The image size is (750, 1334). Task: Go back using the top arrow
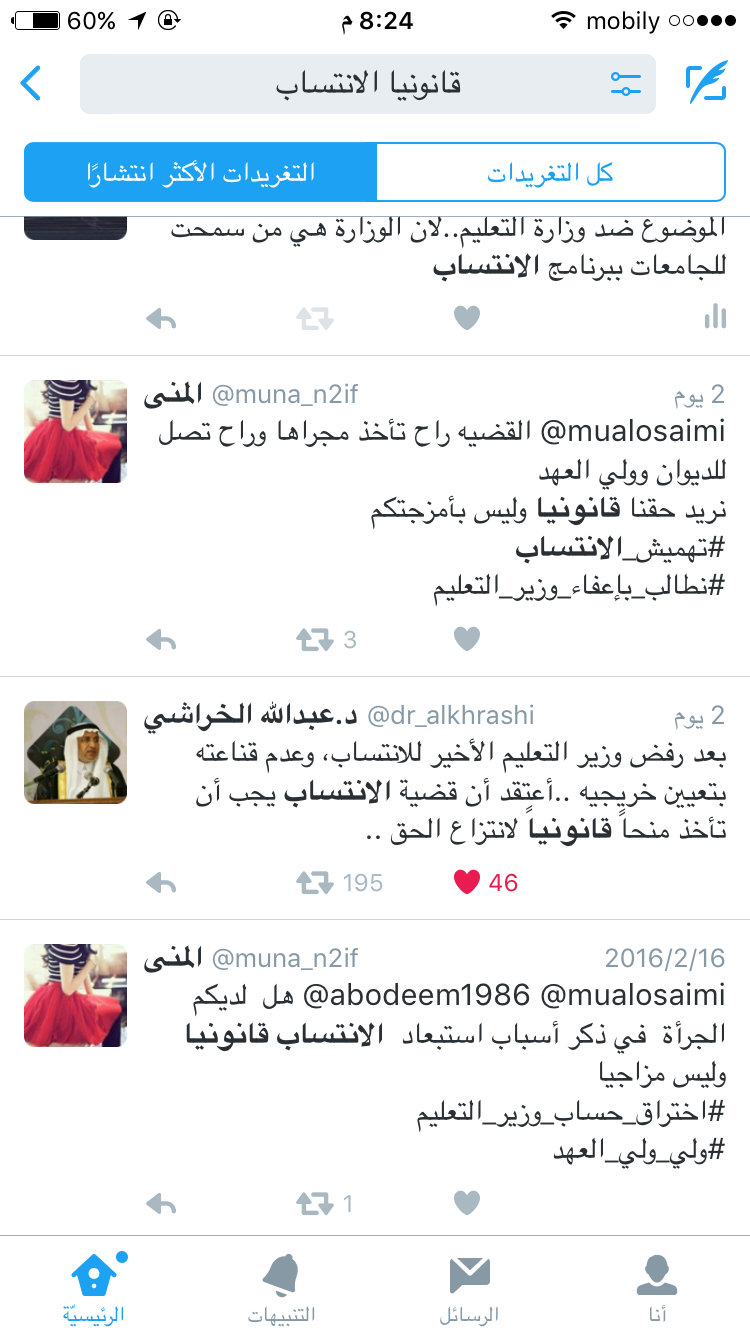pos(31,83)
